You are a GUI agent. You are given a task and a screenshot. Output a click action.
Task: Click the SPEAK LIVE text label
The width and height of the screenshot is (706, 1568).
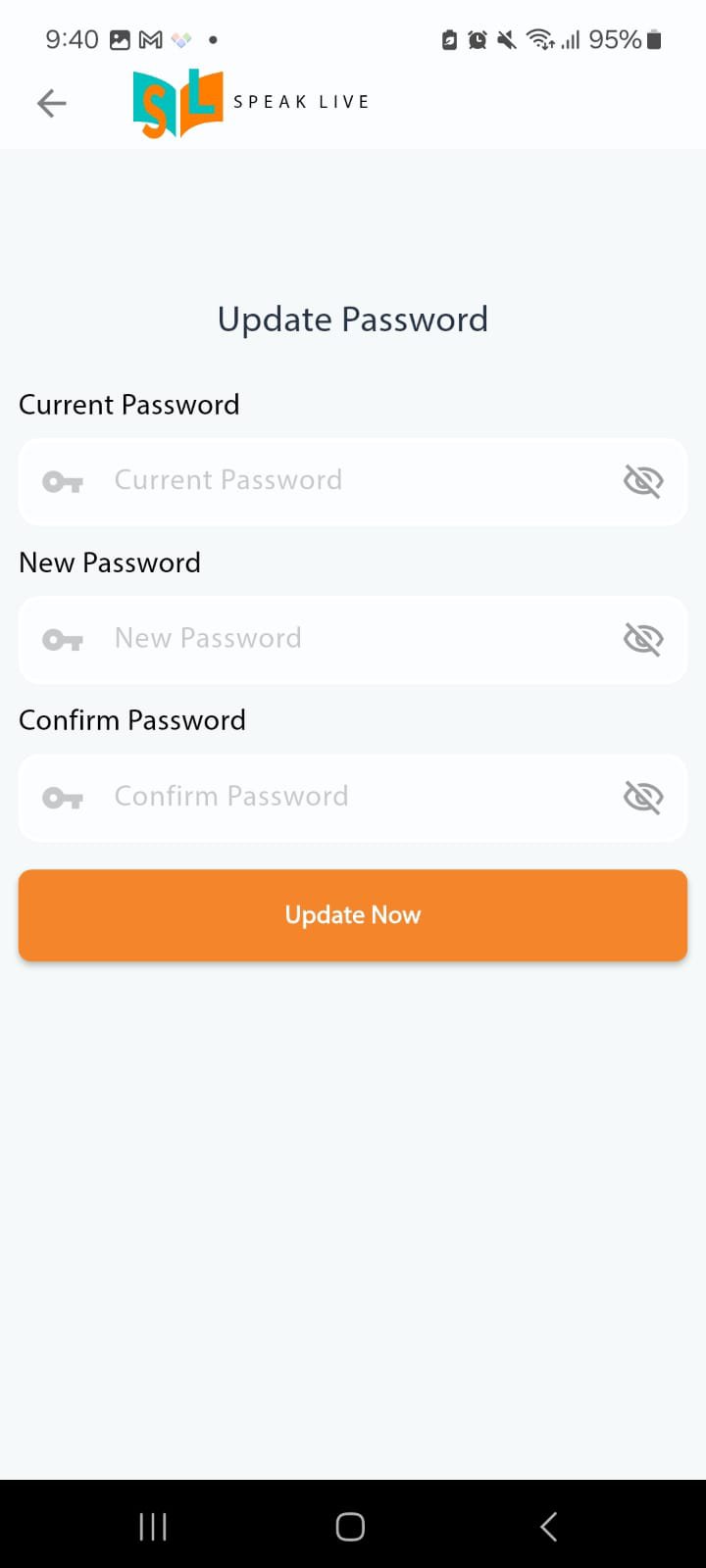pyautogui.click(x=301, y=101)
